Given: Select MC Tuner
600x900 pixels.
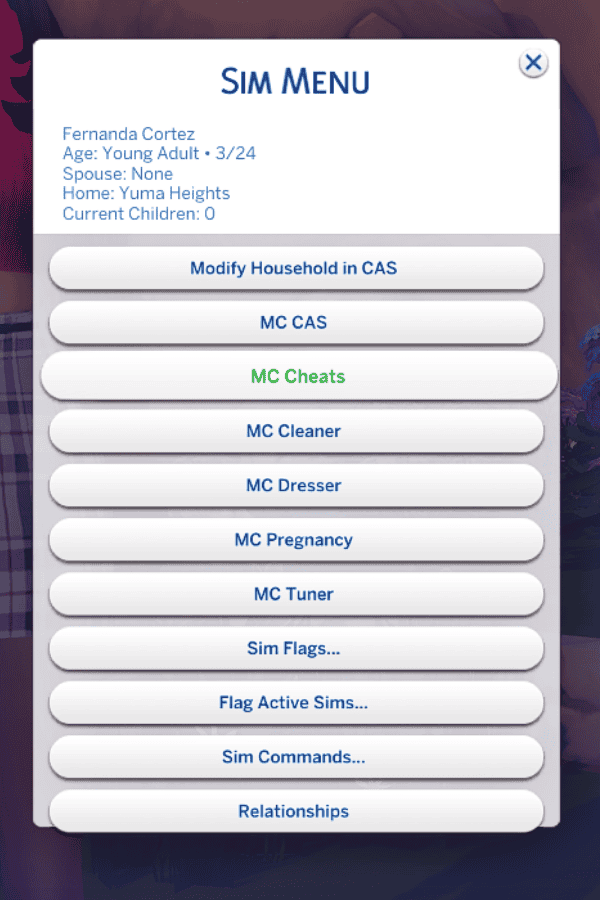Looking at the screenshot, I should (x=296, y=594).
